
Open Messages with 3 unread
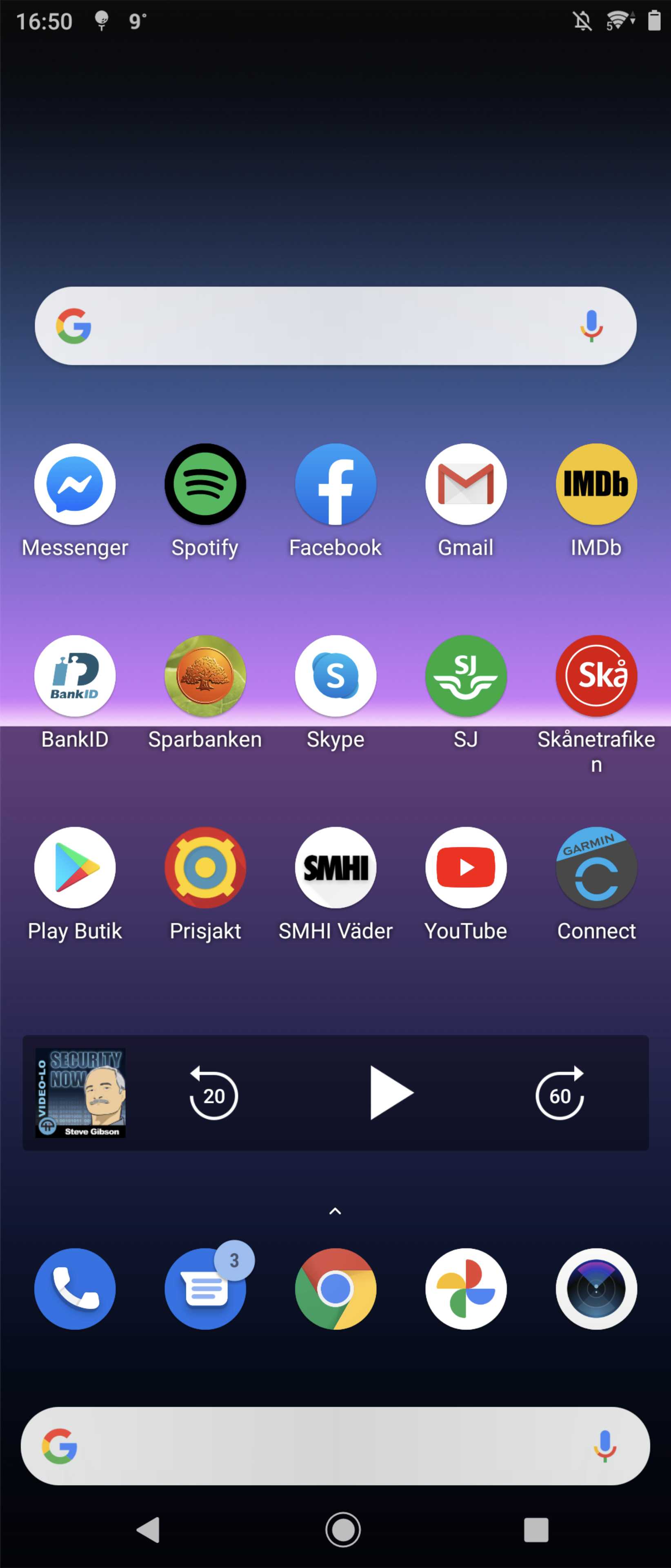coord(205,1289)
